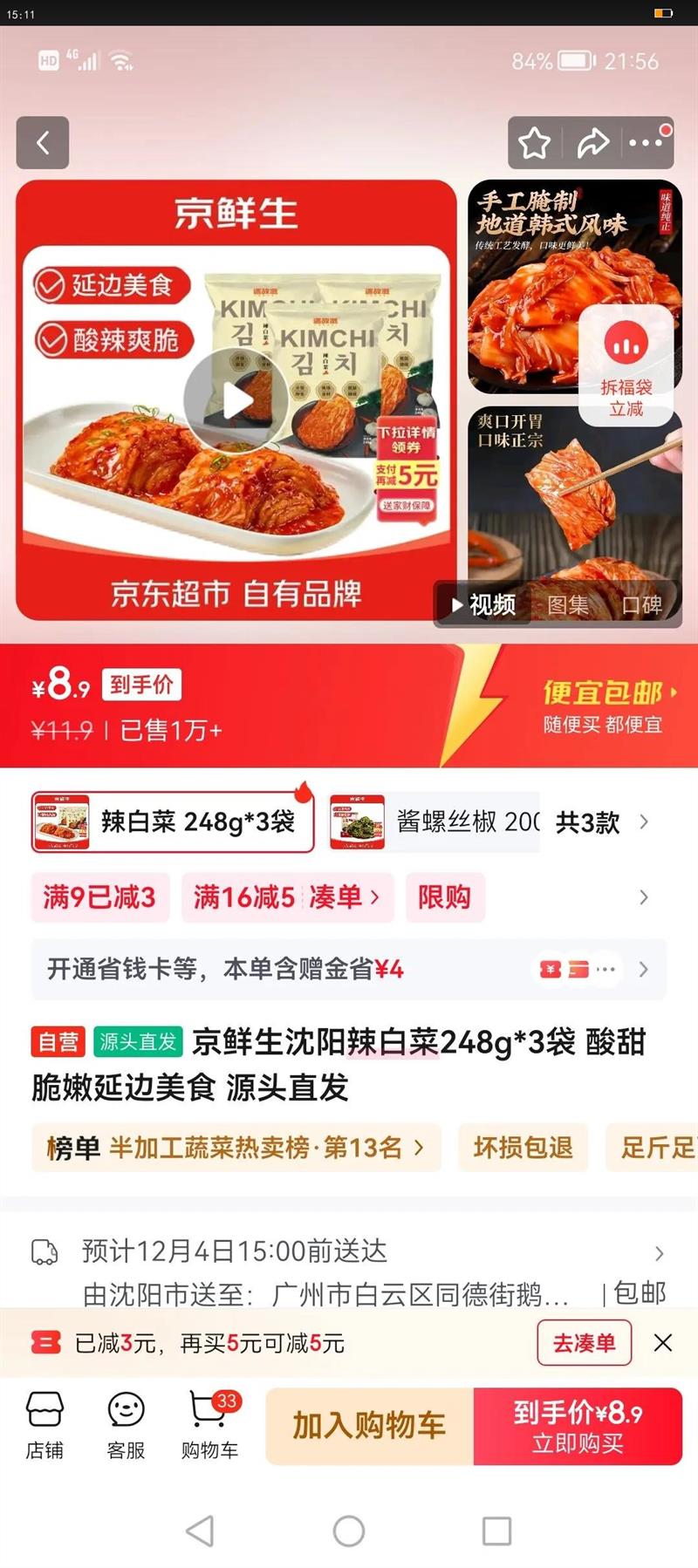Viewport: 698px width, 1568px height.
Task: Tap 去凑单 to add more items
Action: point(583,1342)
